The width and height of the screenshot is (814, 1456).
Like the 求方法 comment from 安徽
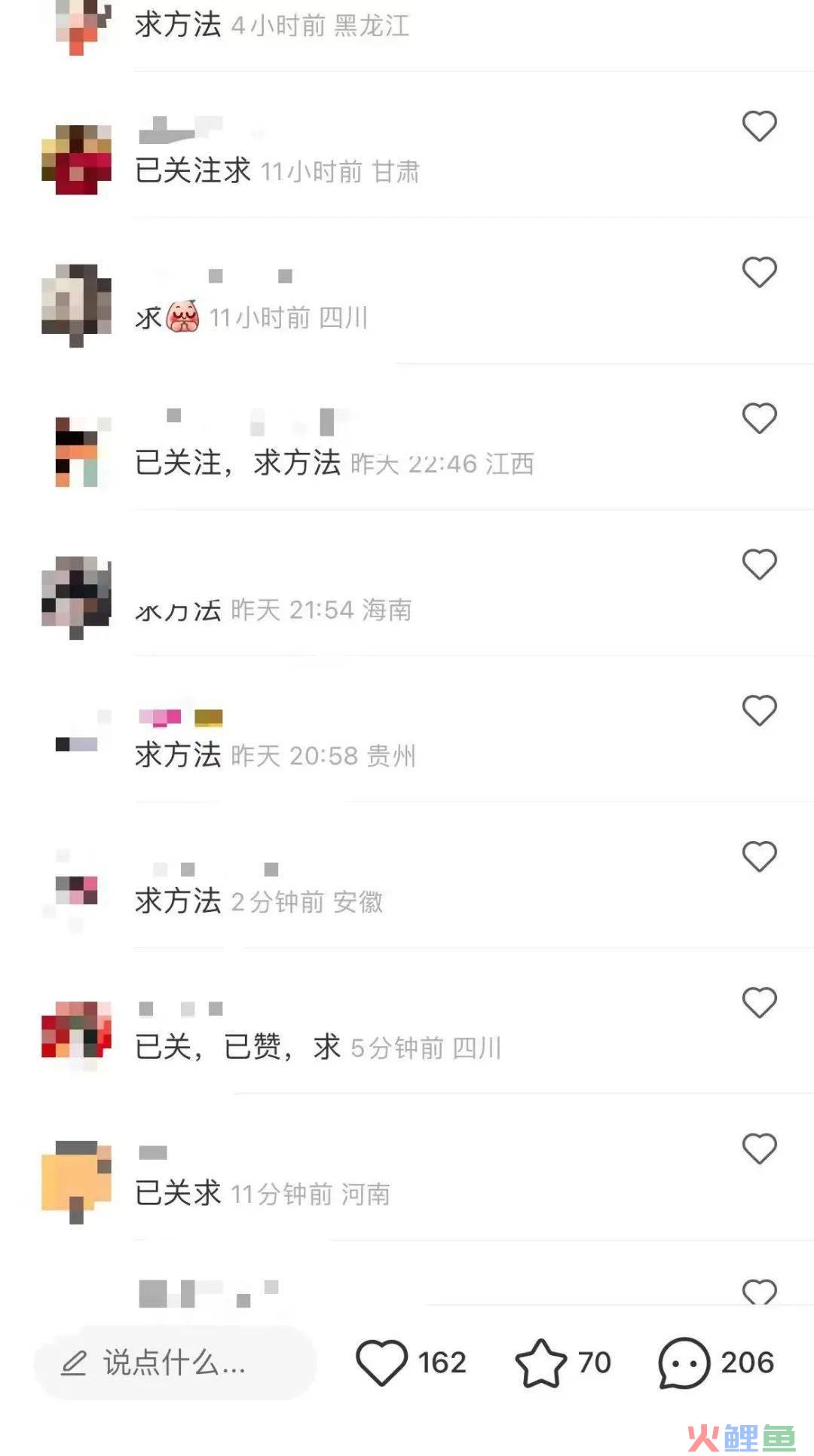759,857
